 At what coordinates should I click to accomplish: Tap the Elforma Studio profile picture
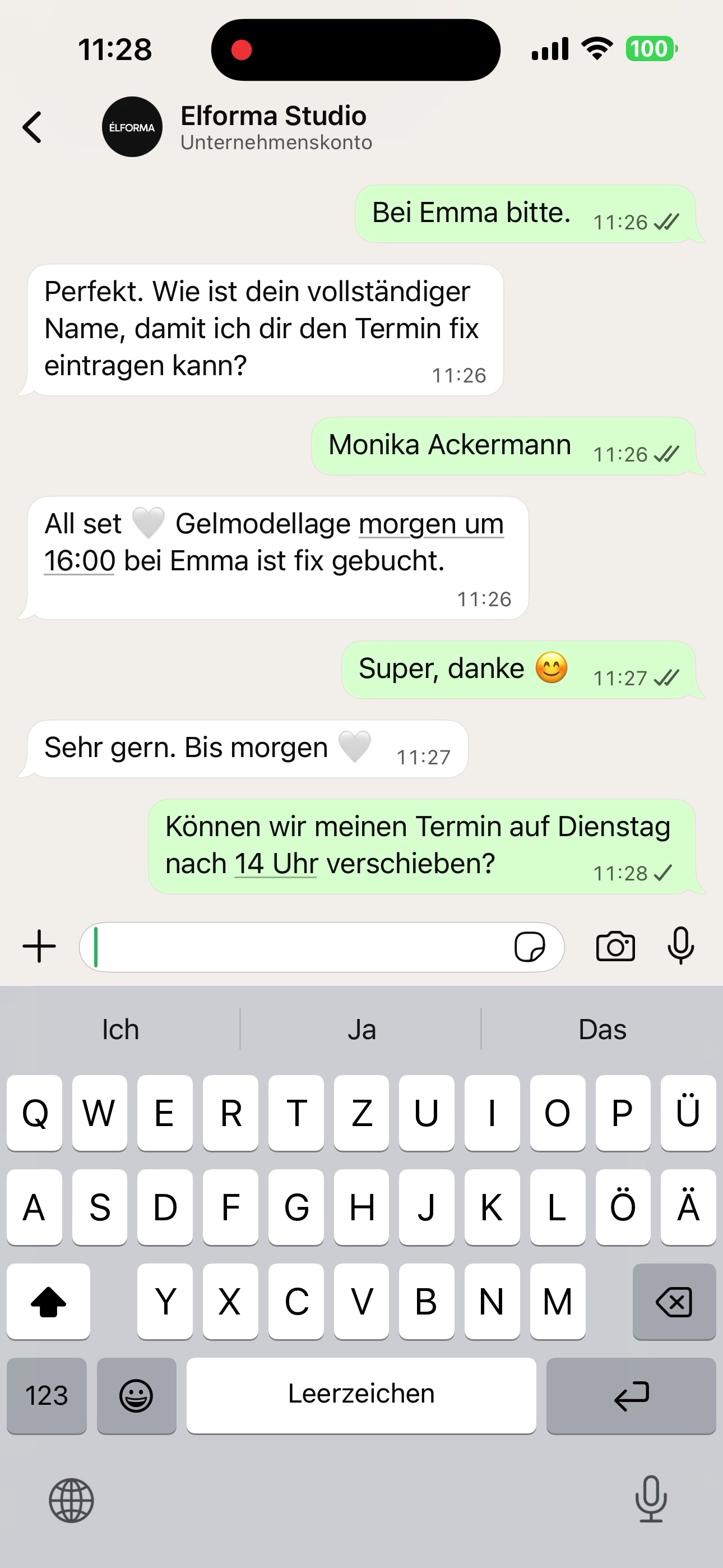pos(132,127)
